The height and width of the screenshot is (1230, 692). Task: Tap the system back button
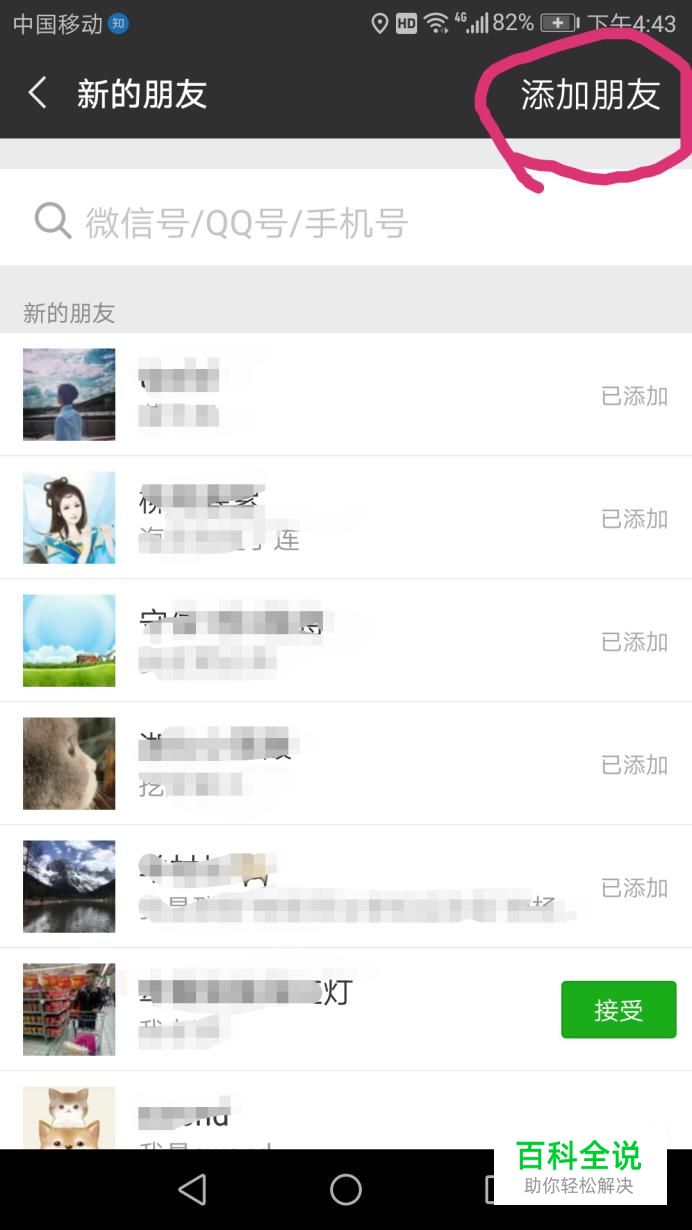tap(191, 1189)
